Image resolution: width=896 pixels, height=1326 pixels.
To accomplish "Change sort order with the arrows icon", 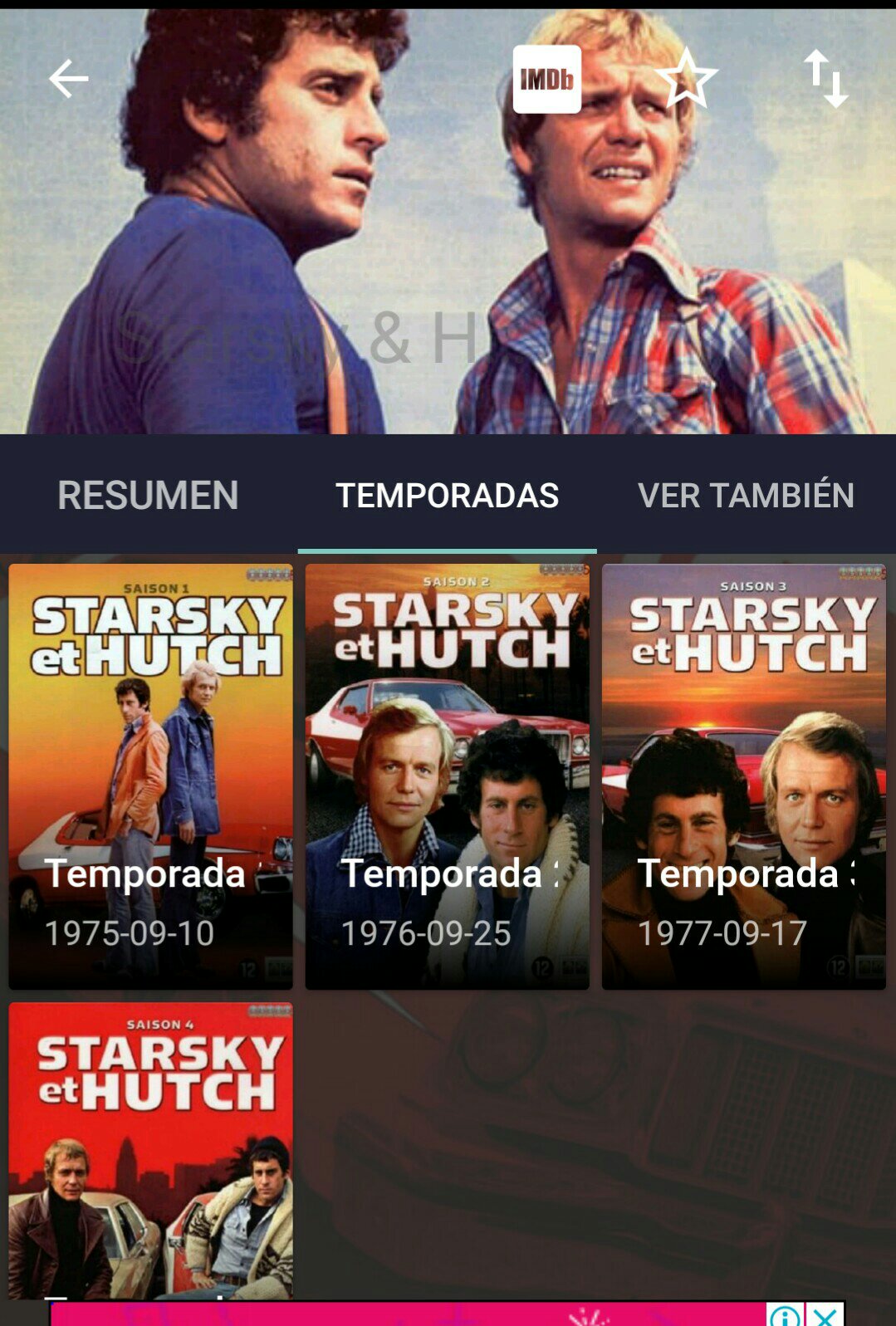I will 825,80.
